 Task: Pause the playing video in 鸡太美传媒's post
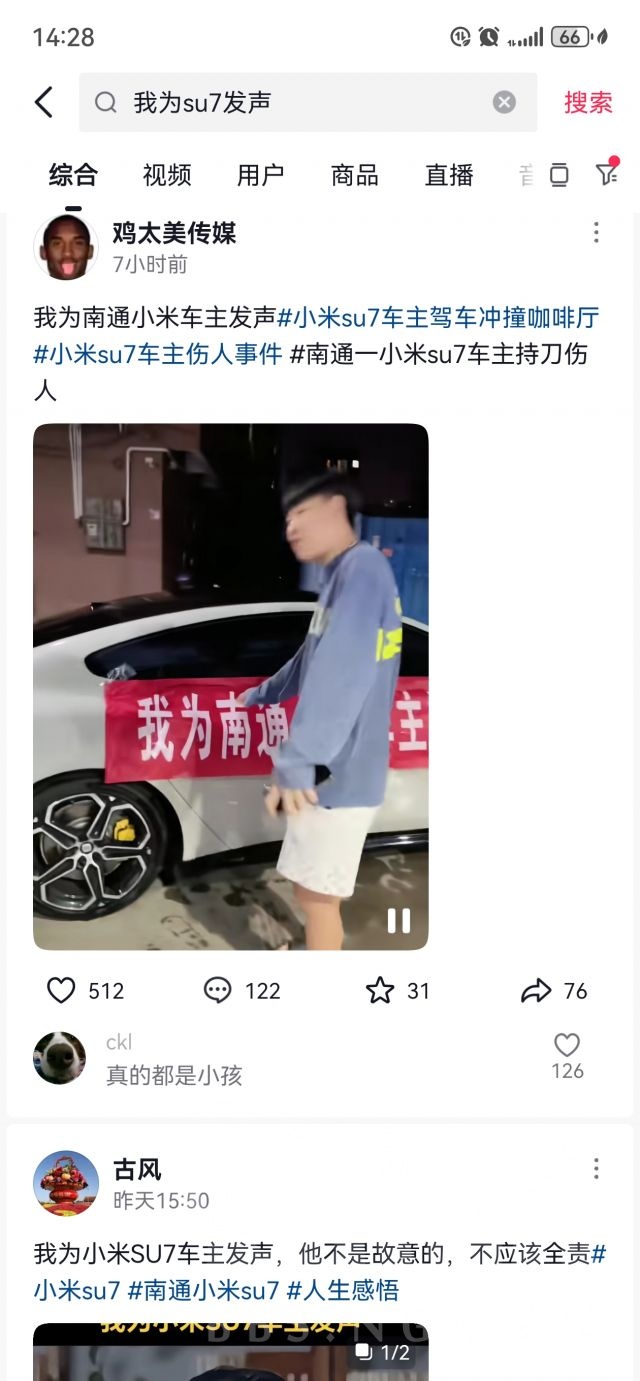[x=398, y=921]
